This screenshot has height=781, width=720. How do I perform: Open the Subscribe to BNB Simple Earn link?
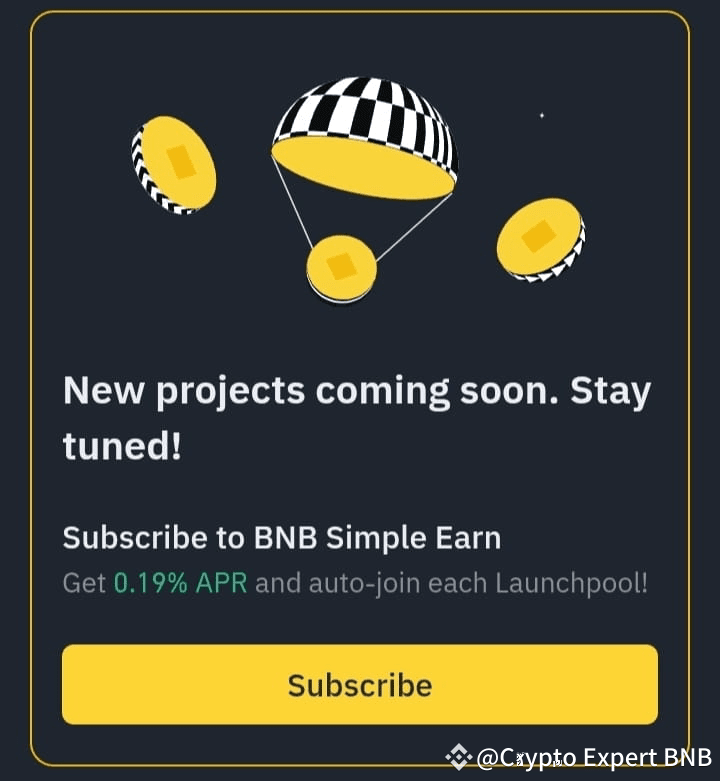click(282, 537)
